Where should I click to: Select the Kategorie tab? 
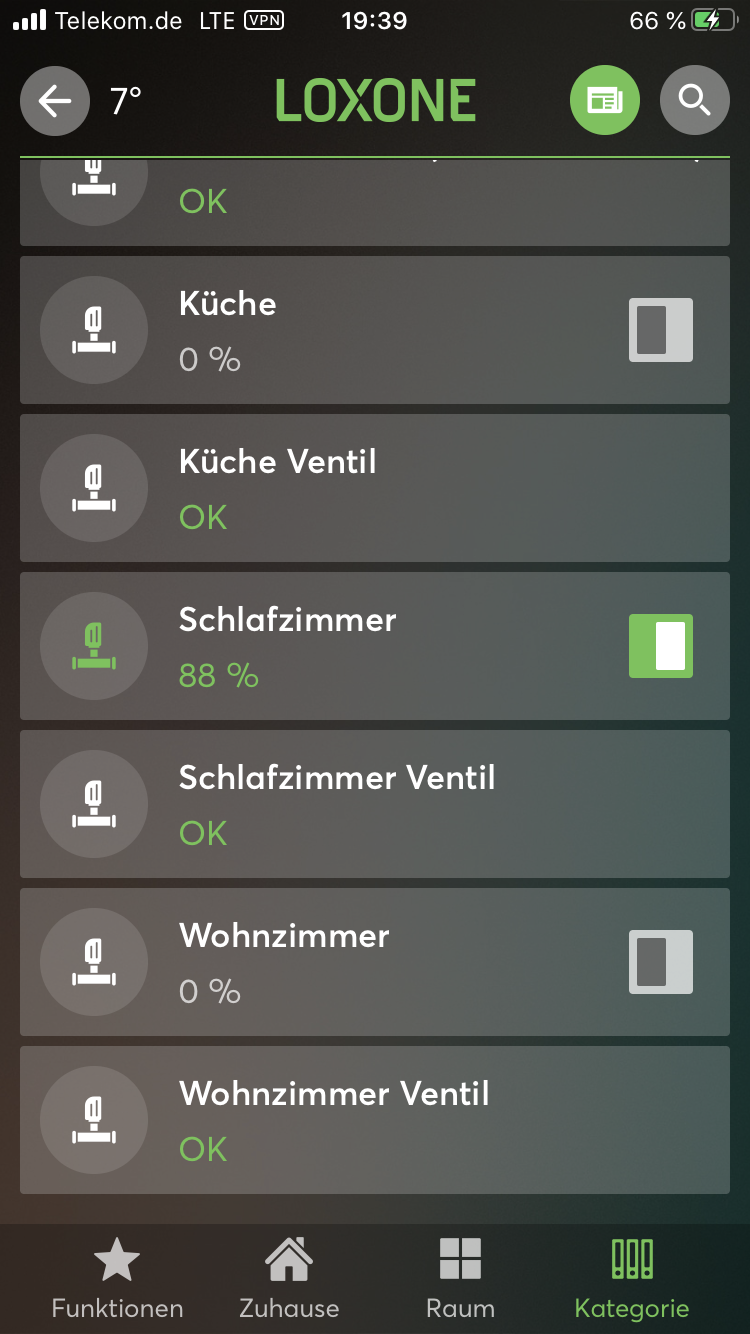632,1278
